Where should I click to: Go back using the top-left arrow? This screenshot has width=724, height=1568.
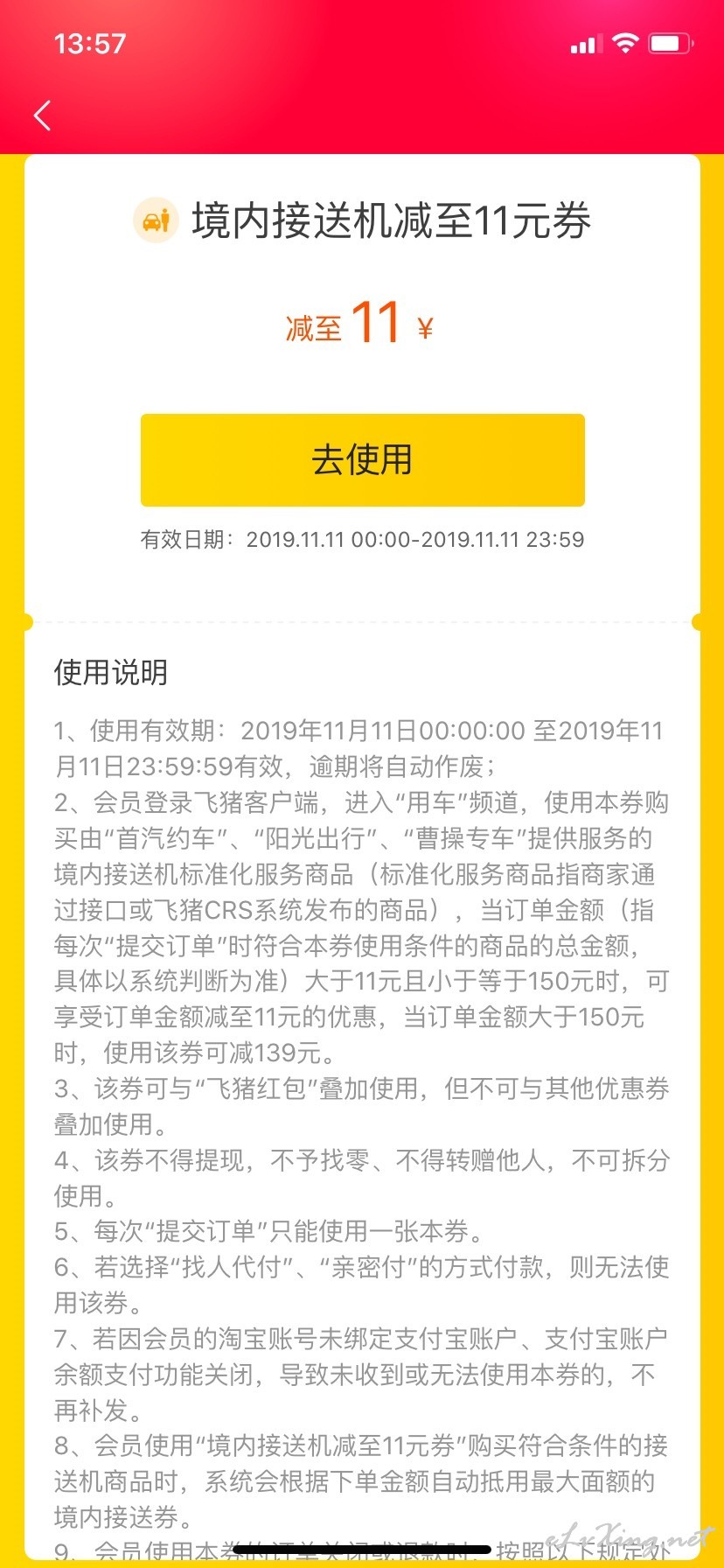click(x=42, y=115)
